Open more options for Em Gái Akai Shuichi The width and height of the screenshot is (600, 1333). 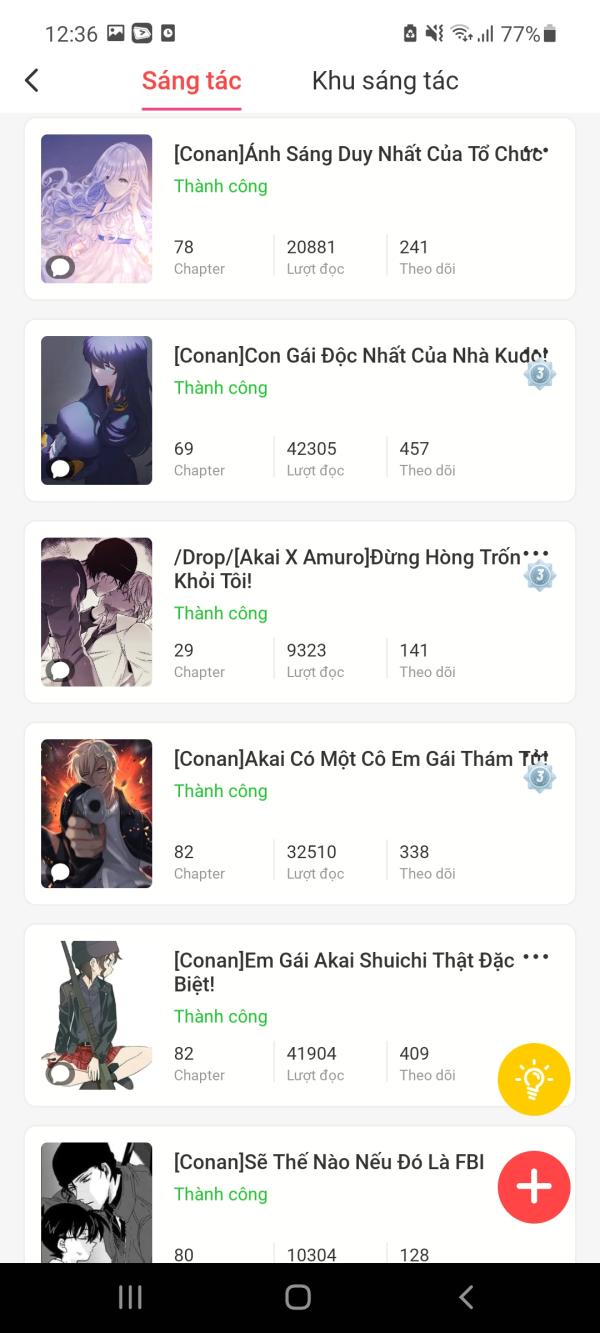(x=536, y=957)
